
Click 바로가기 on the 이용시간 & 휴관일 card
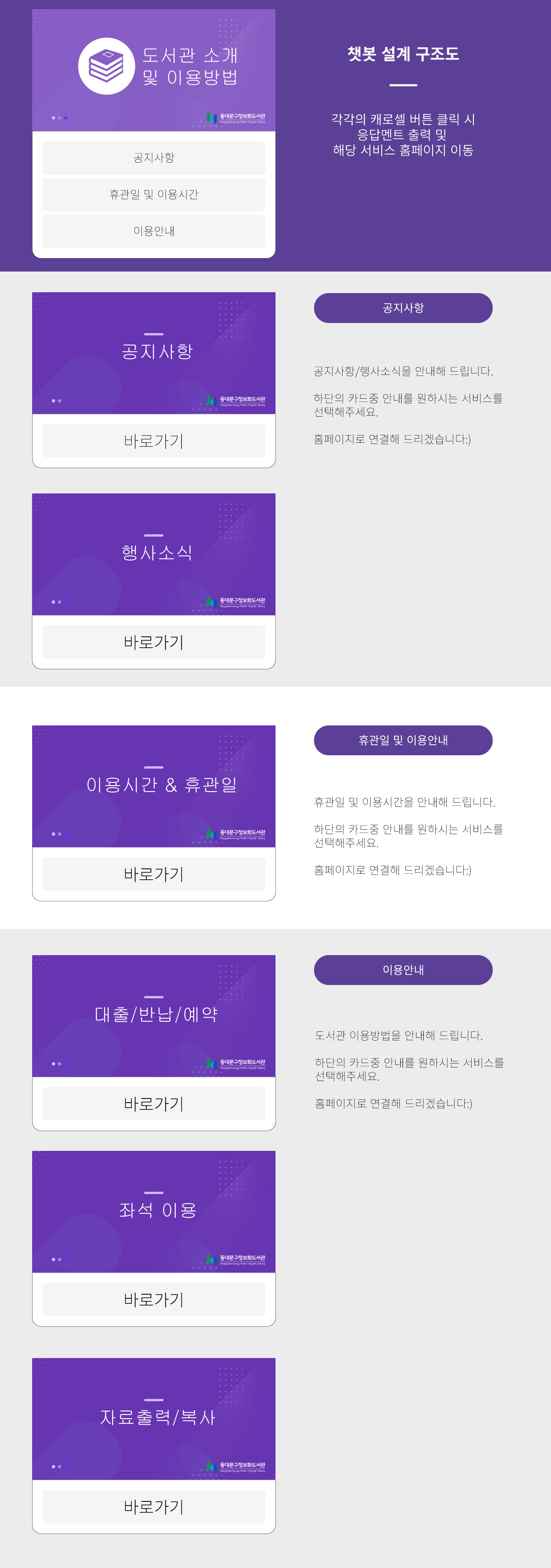(154, 874)
